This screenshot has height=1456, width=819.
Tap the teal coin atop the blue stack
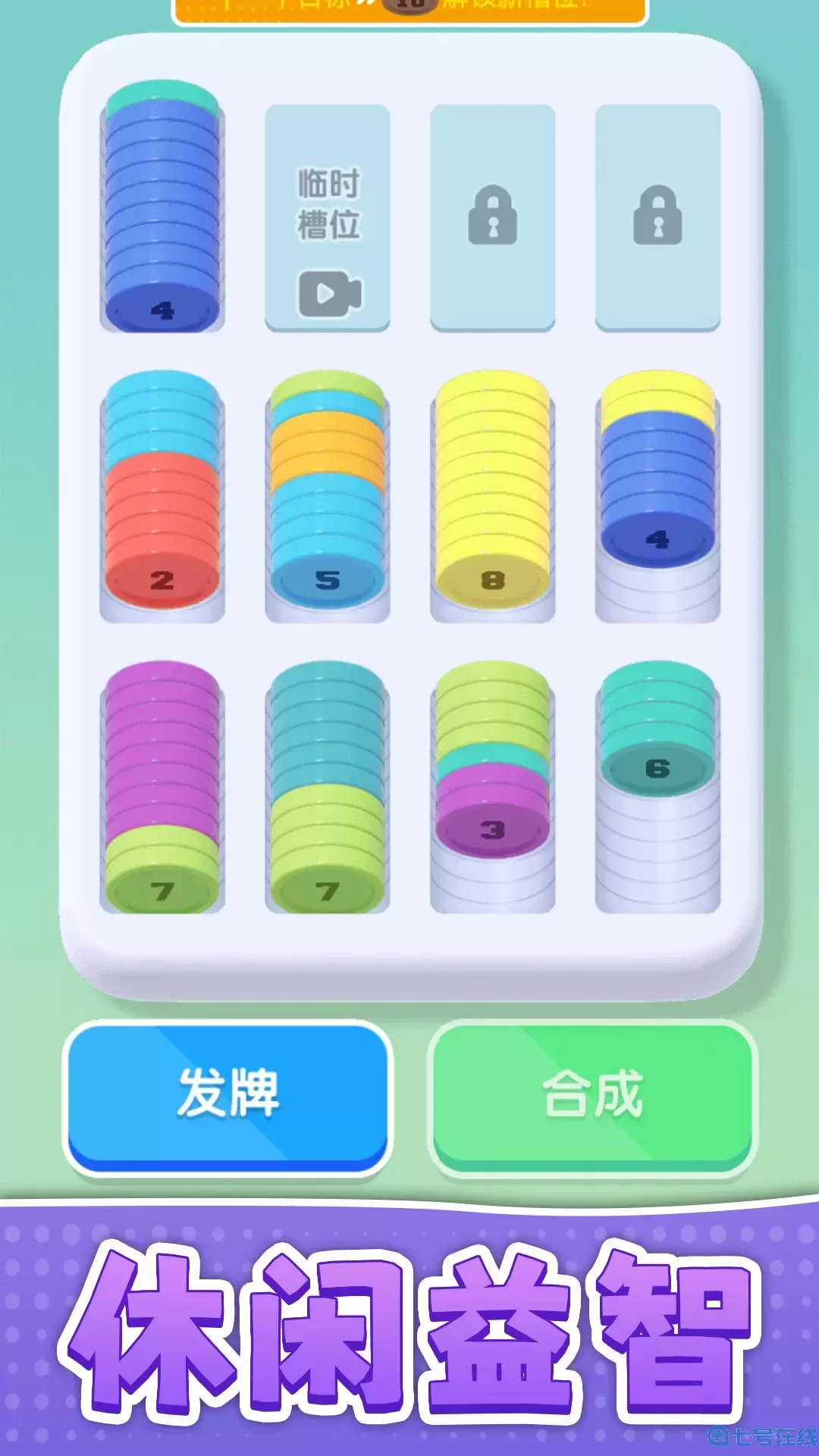[165, 95]
